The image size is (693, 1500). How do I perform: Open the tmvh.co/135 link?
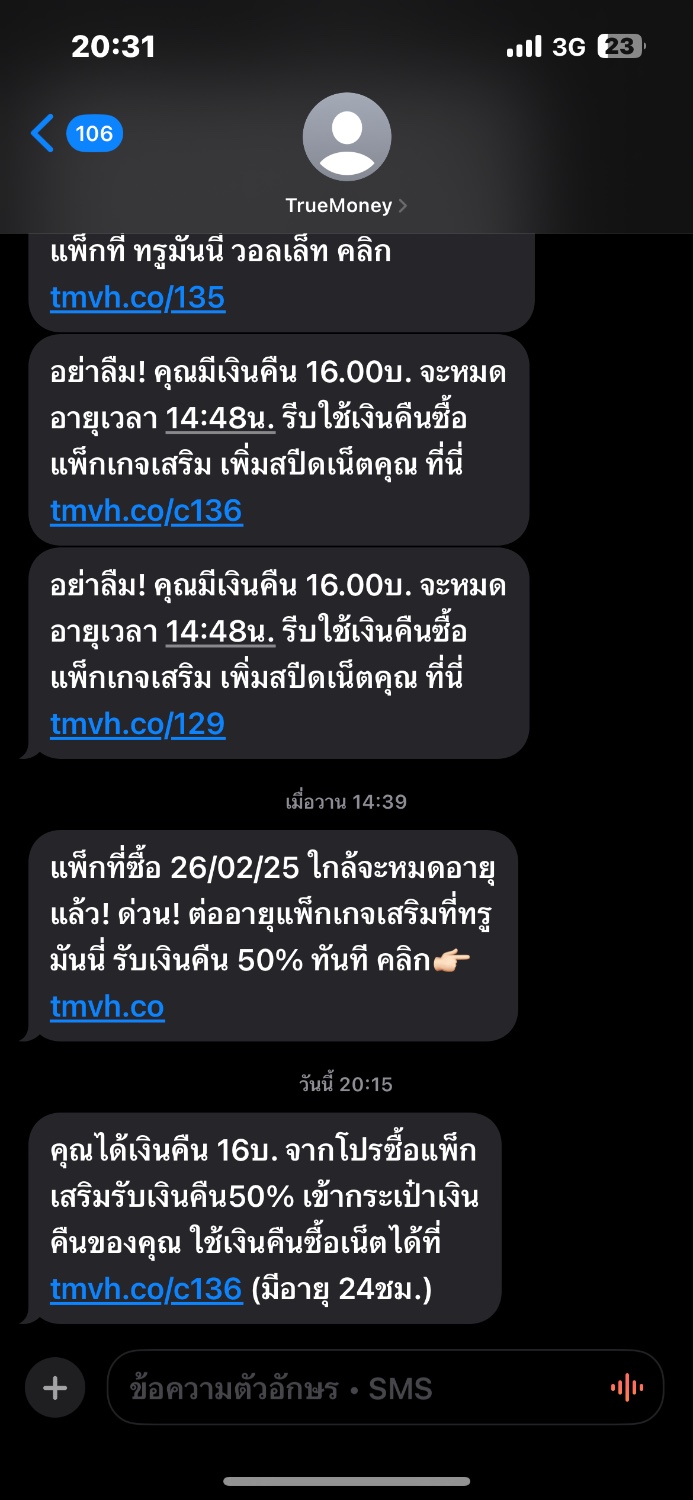pos(137,297)
